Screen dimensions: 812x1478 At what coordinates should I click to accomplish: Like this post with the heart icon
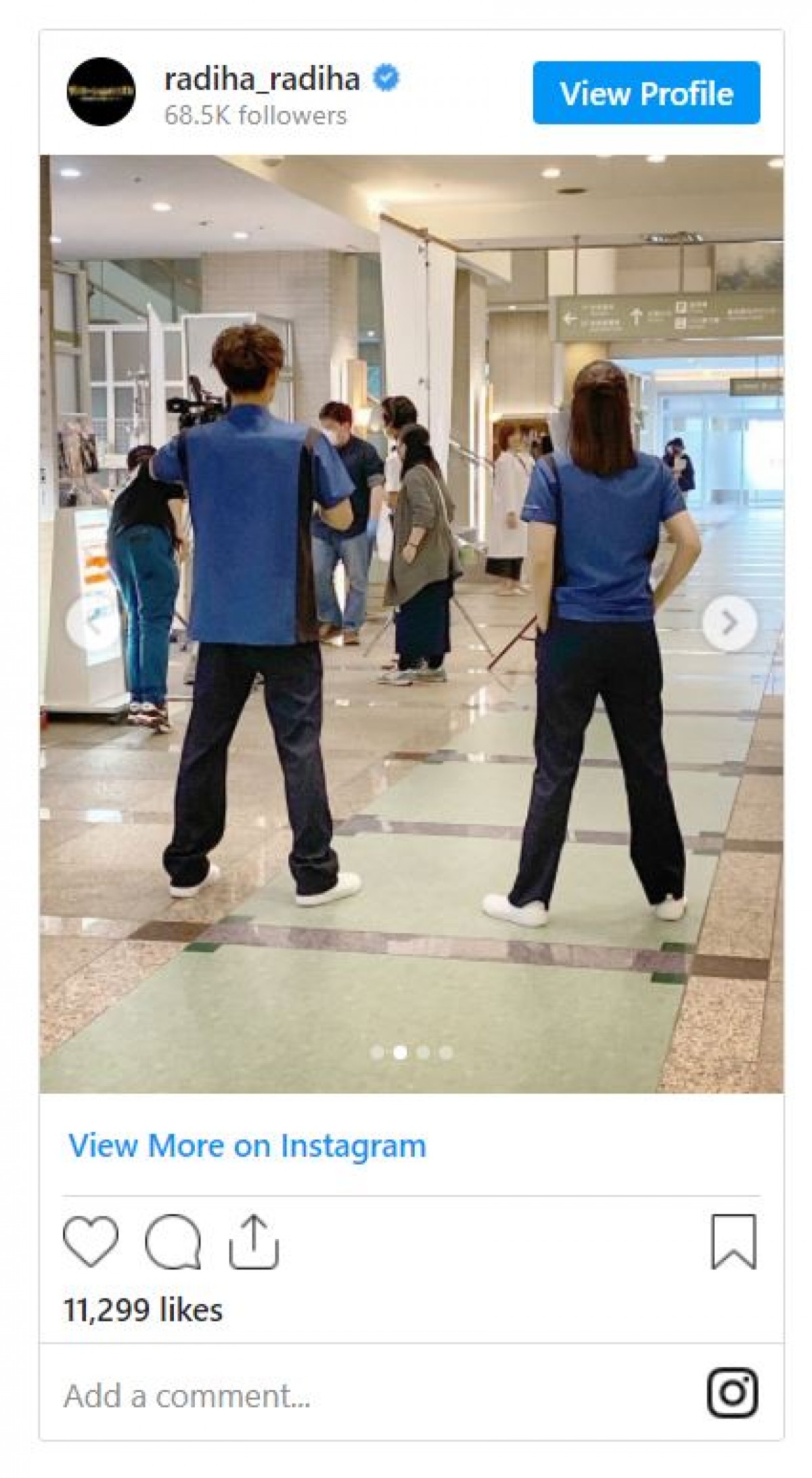(91, 1242)
